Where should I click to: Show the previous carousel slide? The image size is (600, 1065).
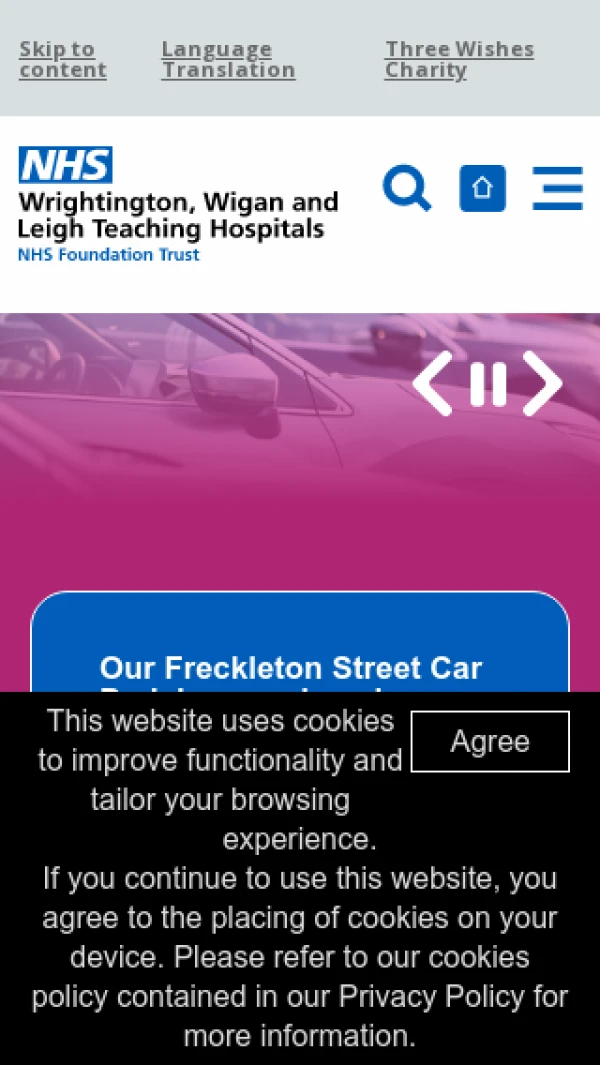[432, 383]
